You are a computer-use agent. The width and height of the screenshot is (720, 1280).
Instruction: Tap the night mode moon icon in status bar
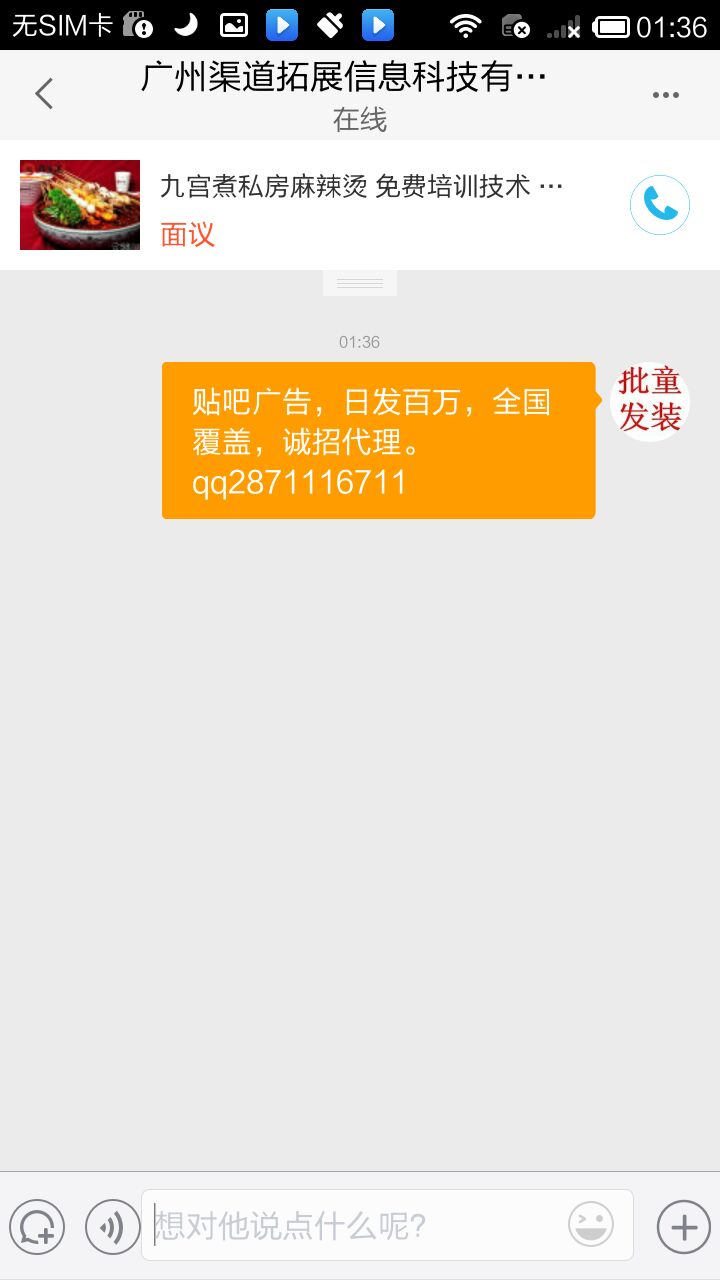coord(185,24)
